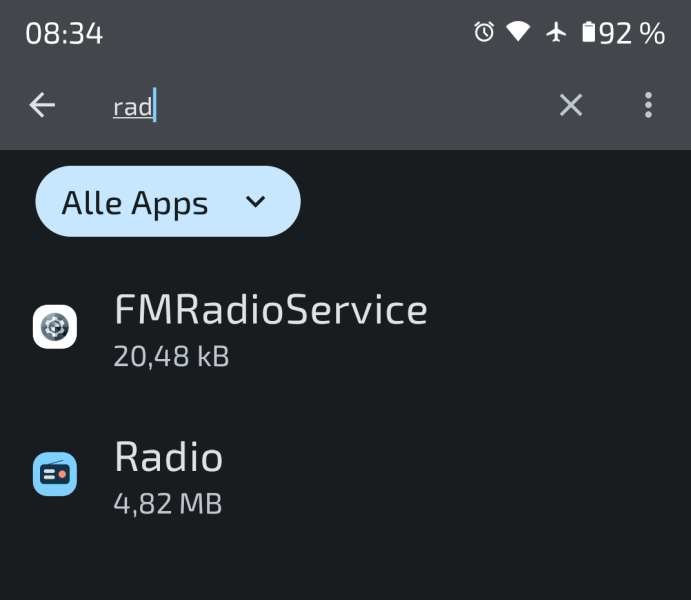This screenshot has width=691, height=600.
Task: Clear the search text 'rad'
Action: pyautogui.click(x=570, y=105)
